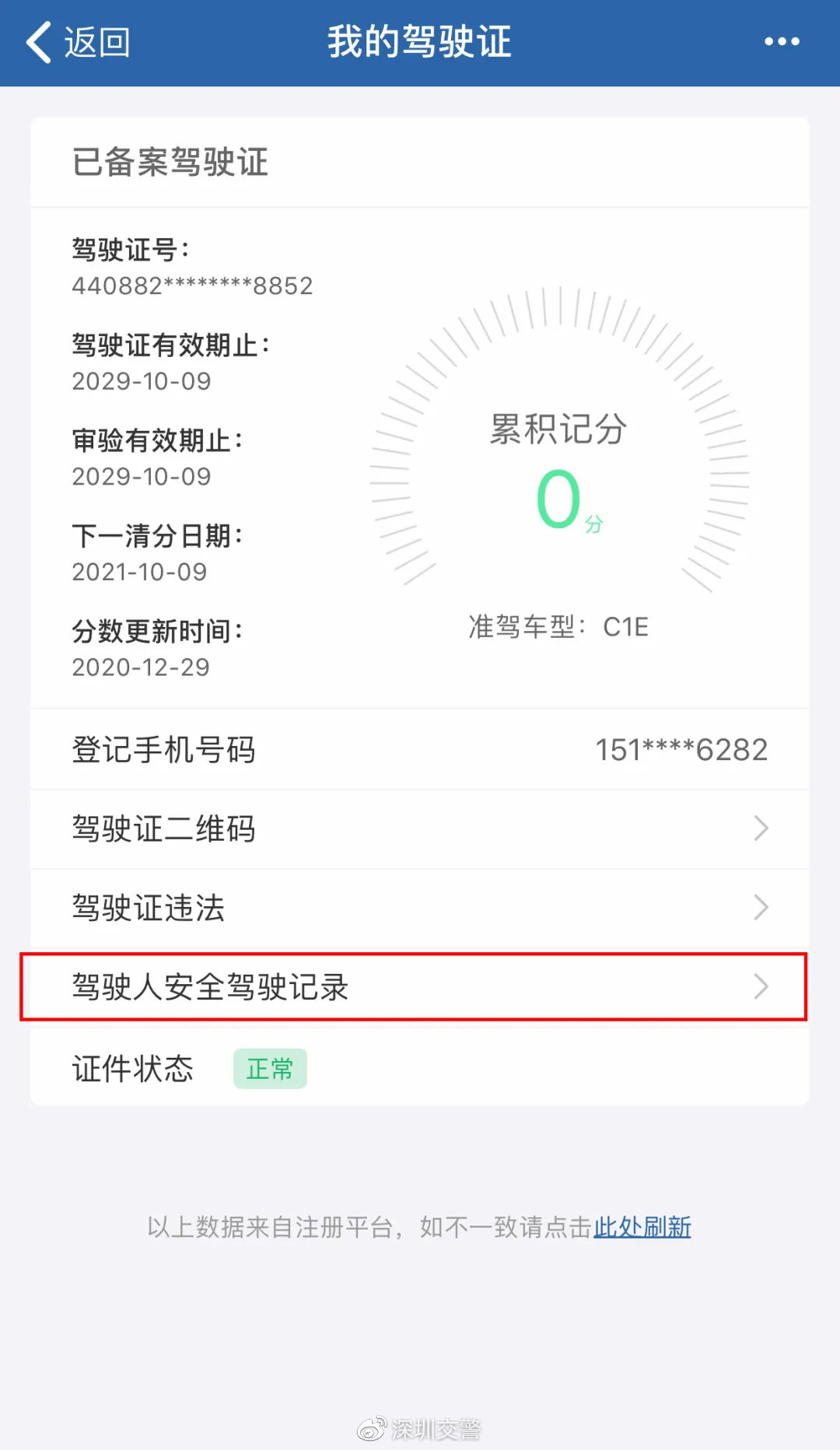Expand the 驾驶证二维码 row chevron
Screen dimensions: 840x1450
pos(760,829)
